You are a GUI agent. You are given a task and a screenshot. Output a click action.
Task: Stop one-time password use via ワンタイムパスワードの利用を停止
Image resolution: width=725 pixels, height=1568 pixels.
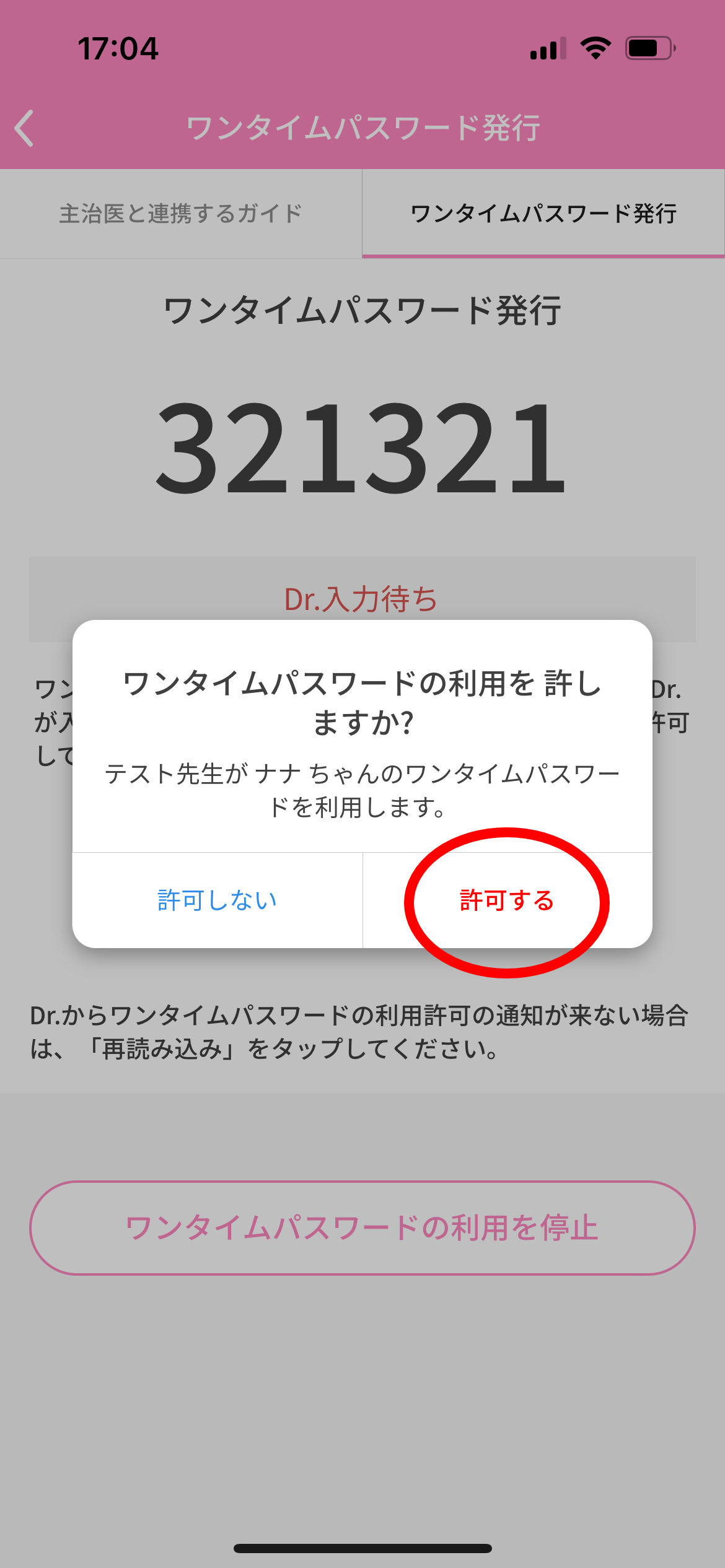pyautogui.click(x=362, y=1228)
